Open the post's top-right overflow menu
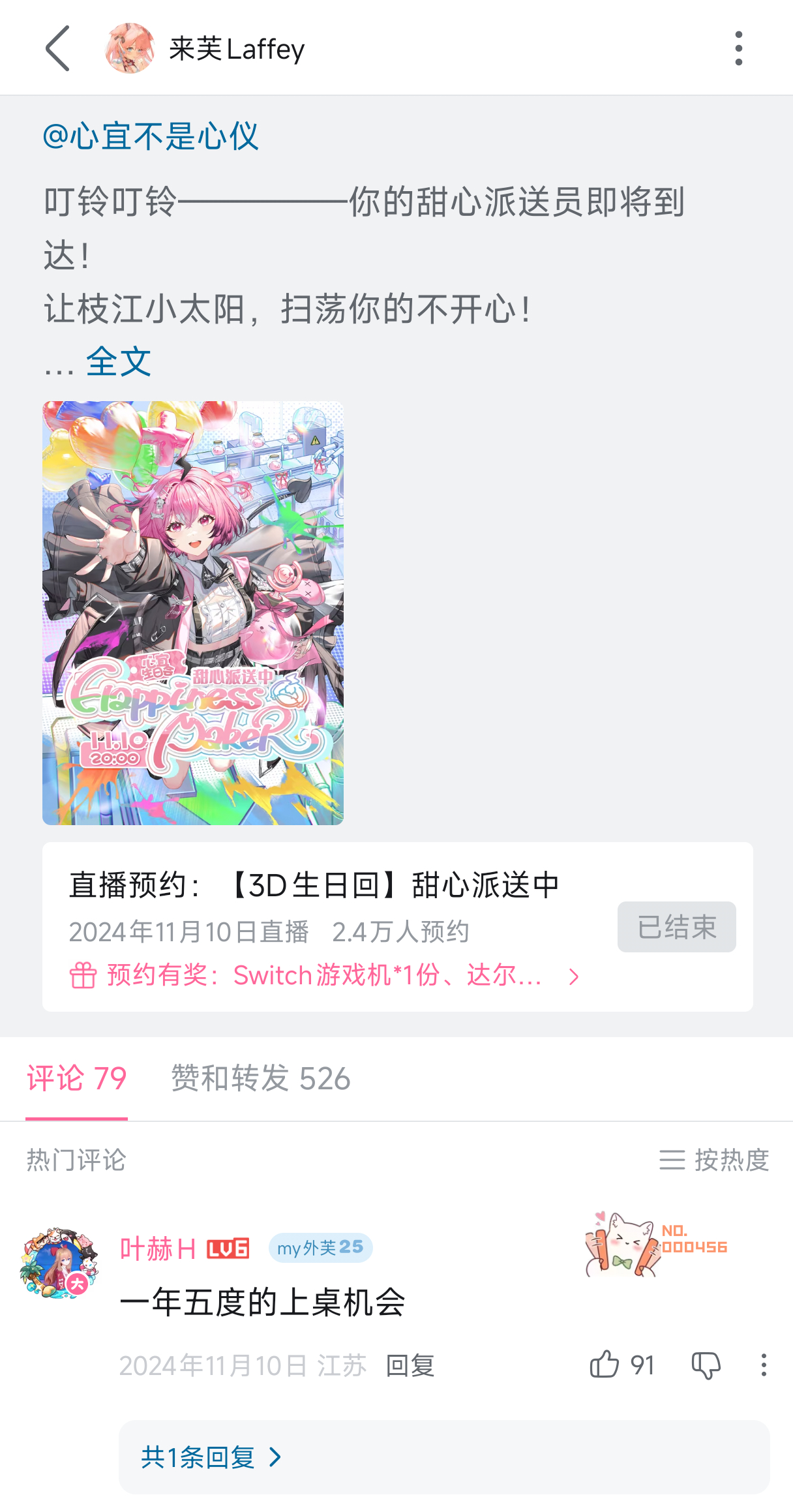Image resolution: width=793 pixels, height=1512 pixels. tap(738, 48)
